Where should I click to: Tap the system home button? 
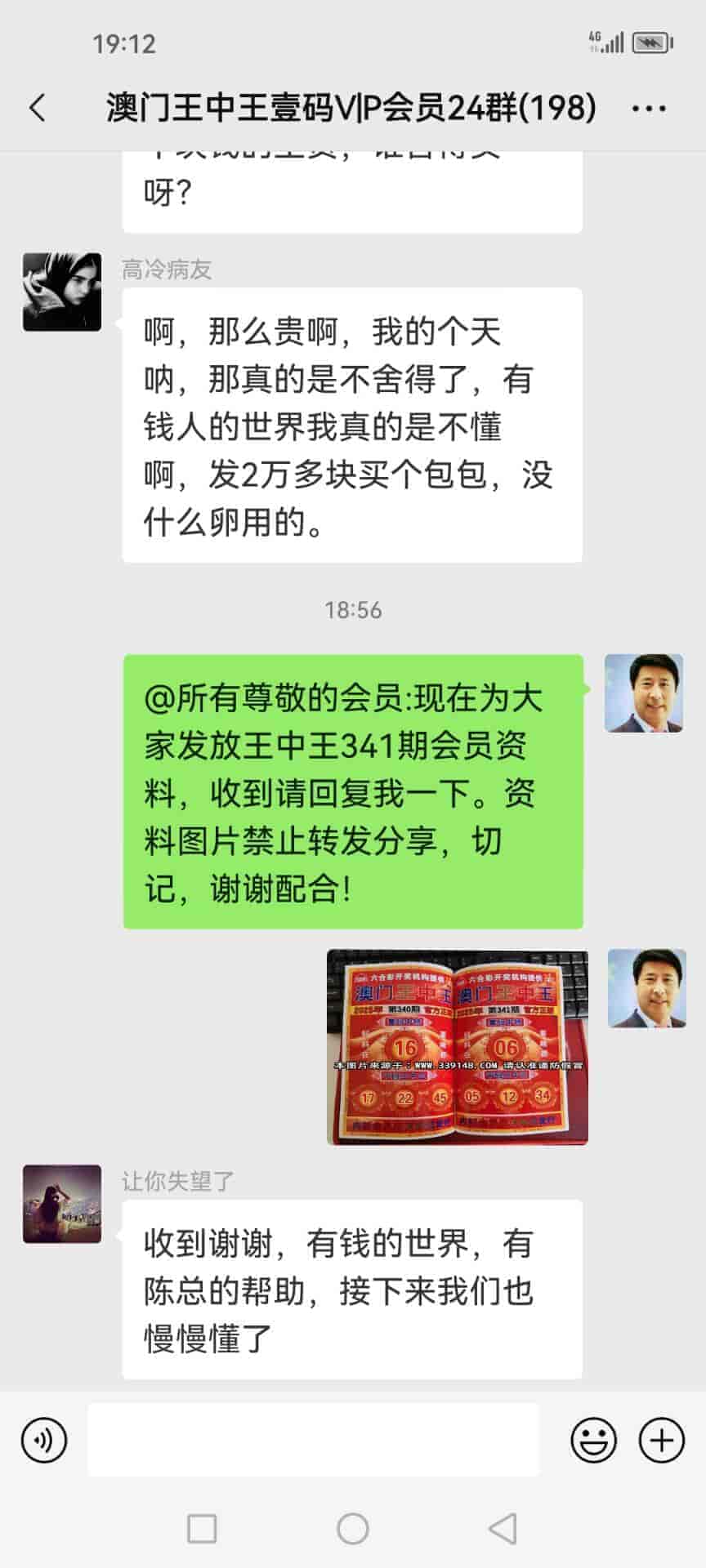click(353, 1529)
